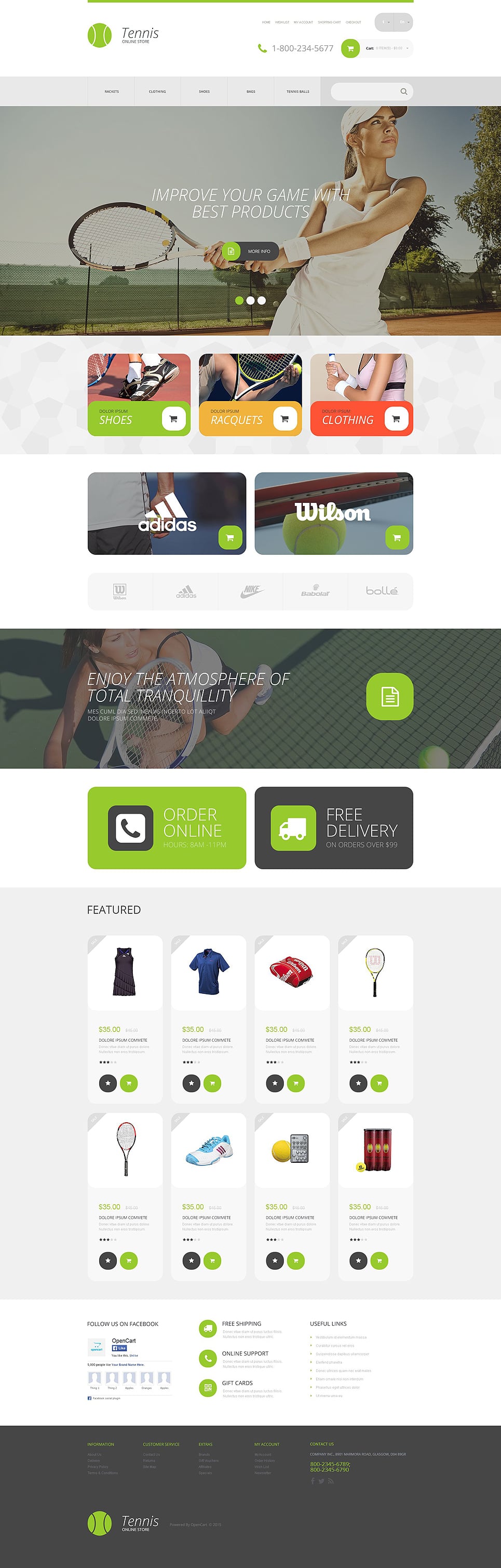Image resolution: width=501 pixels, height=1568 pixels.
Task: Open Contact Us in footer
Action: coord(152,1454)
